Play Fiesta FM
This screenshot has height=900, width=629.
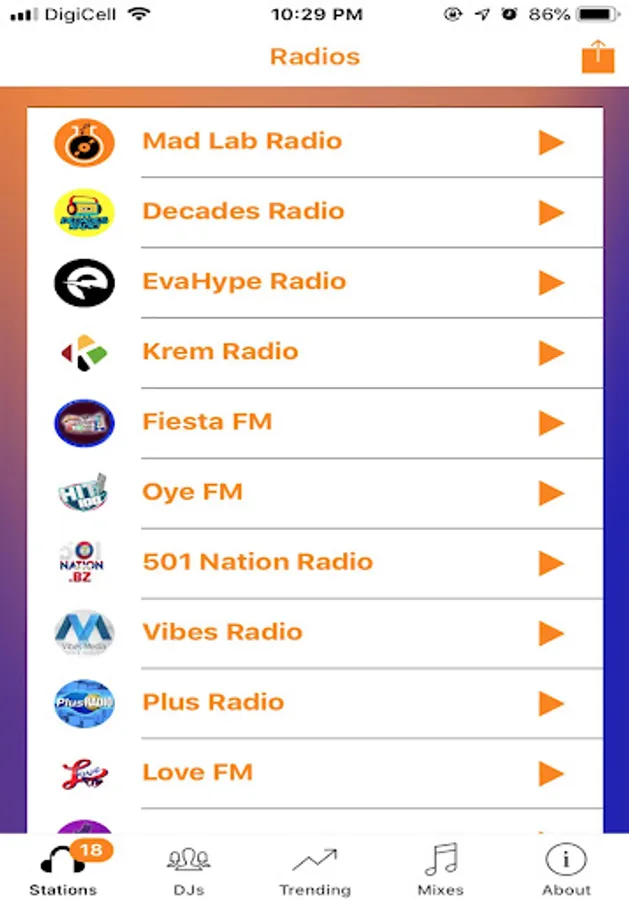551,423
